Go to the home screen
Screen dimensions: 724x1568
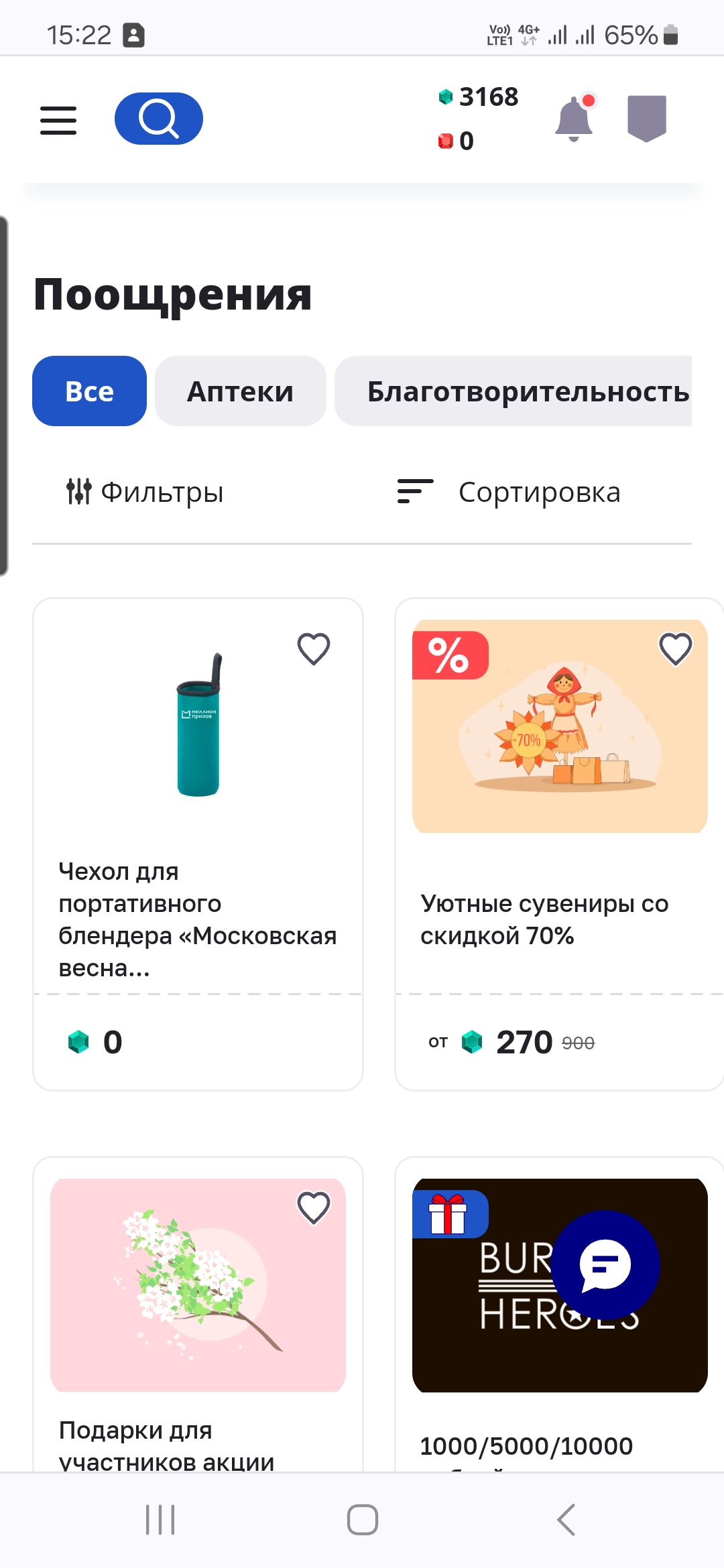(363, 1520)
